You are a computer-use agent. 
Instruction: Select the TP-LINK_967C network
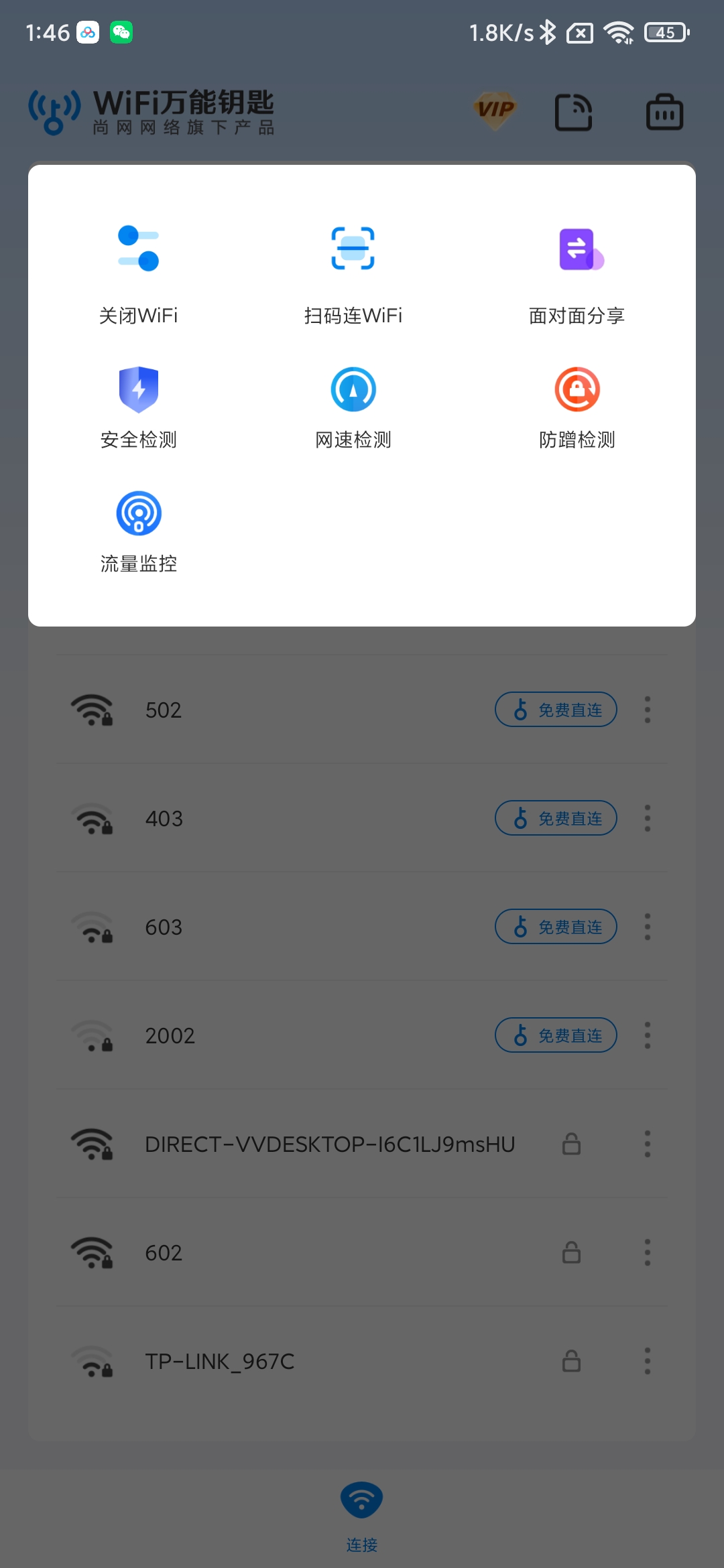[x=220, y=1362]
